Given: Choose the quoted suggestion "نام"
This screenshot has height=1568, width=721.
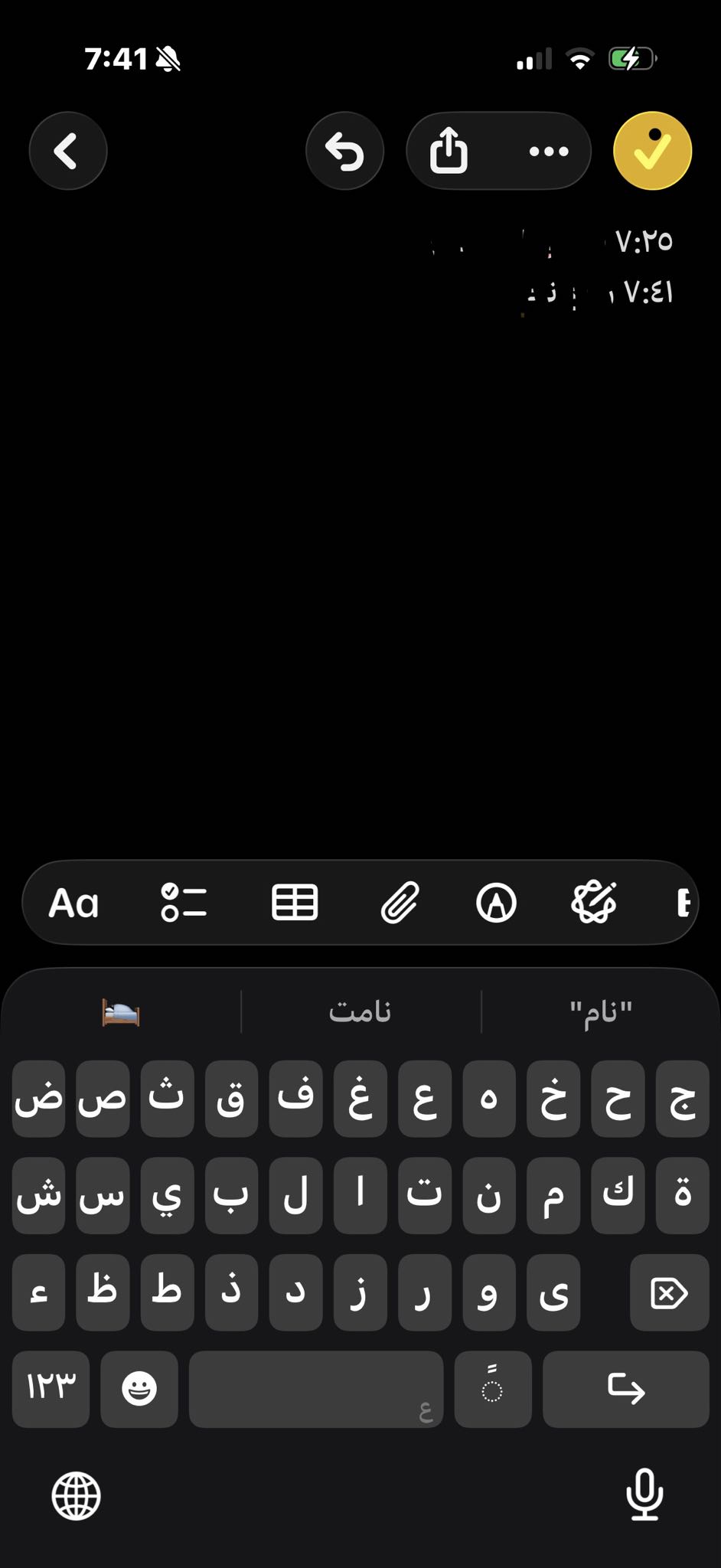Looking at the screenshot, I should coord(601,1012).
